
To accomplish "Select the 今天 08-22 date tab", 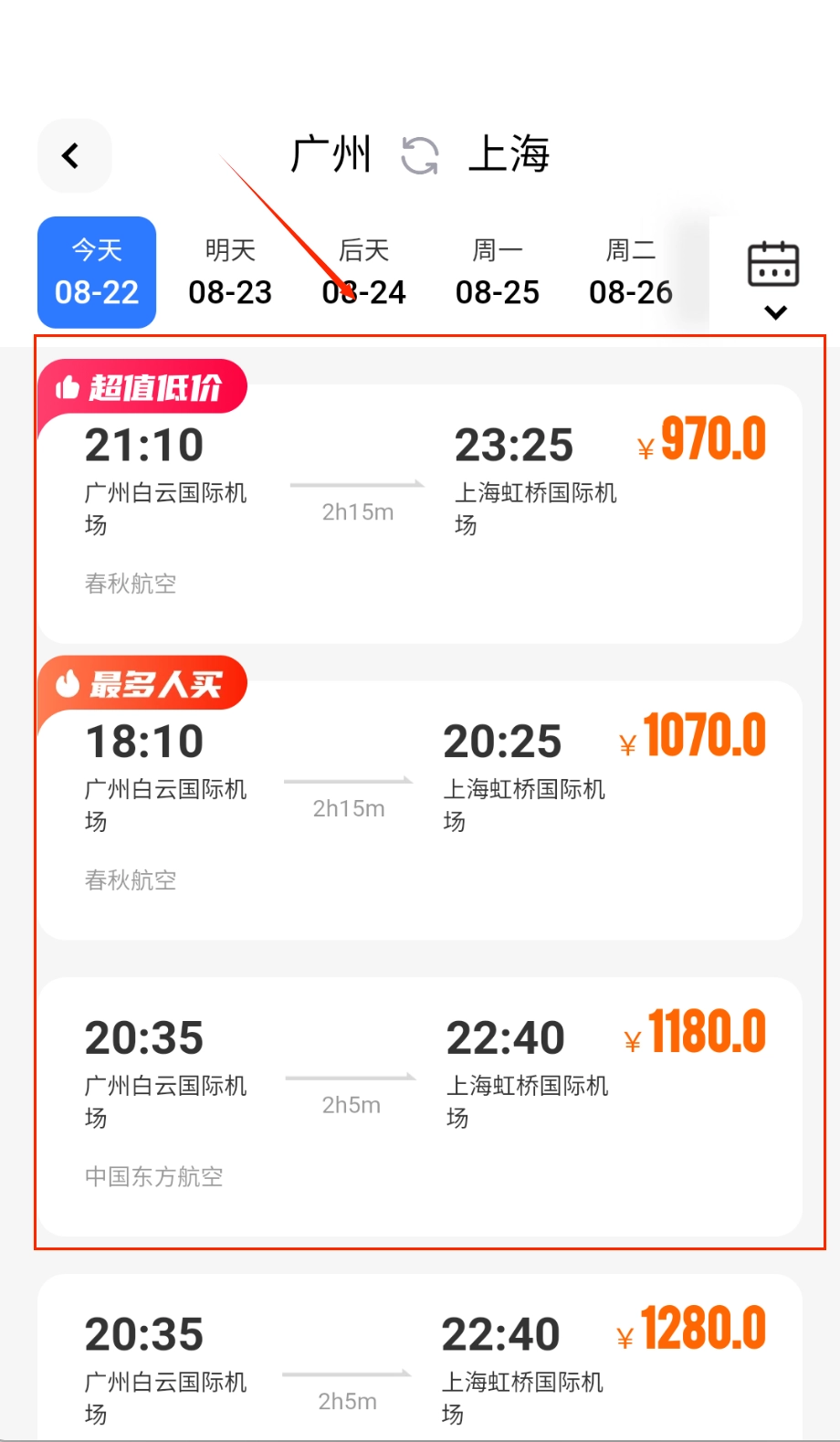I will coord(96,271).
